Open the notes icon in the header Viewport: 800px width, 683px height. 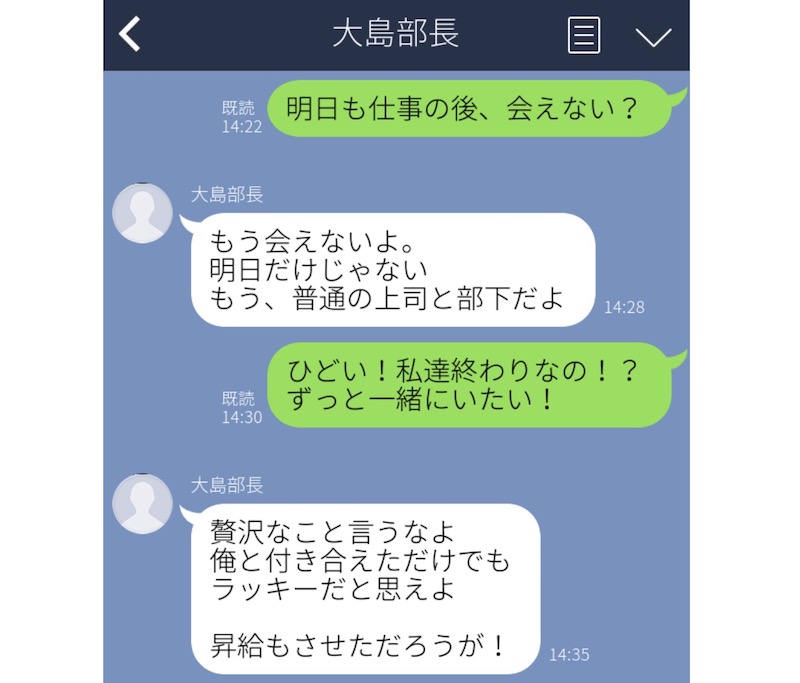point(584,36)
